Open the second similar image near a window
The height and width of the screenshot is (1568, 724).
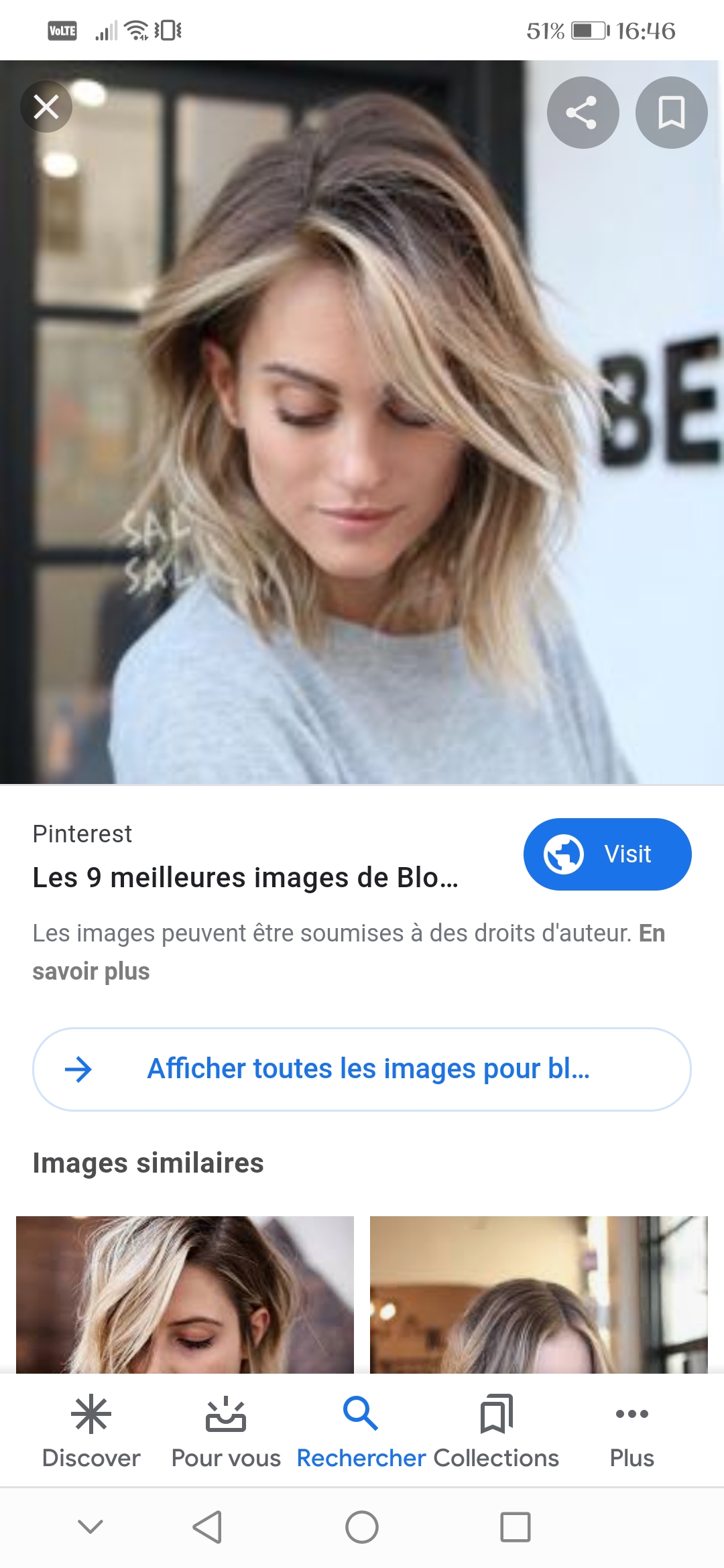(x=538, y=1293)
